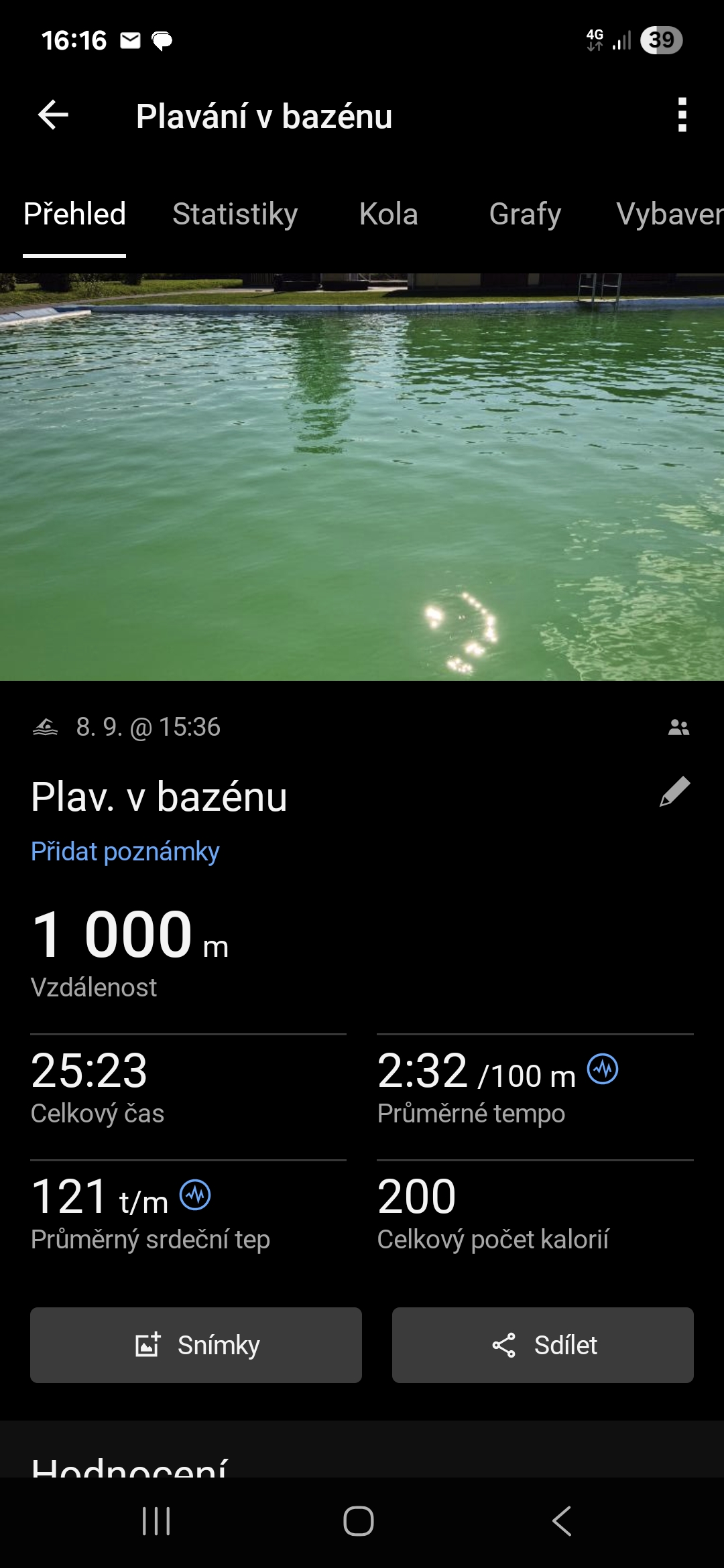Open the info icon beside heart rate
The image size is (724, 1568).
(195, 1195)
